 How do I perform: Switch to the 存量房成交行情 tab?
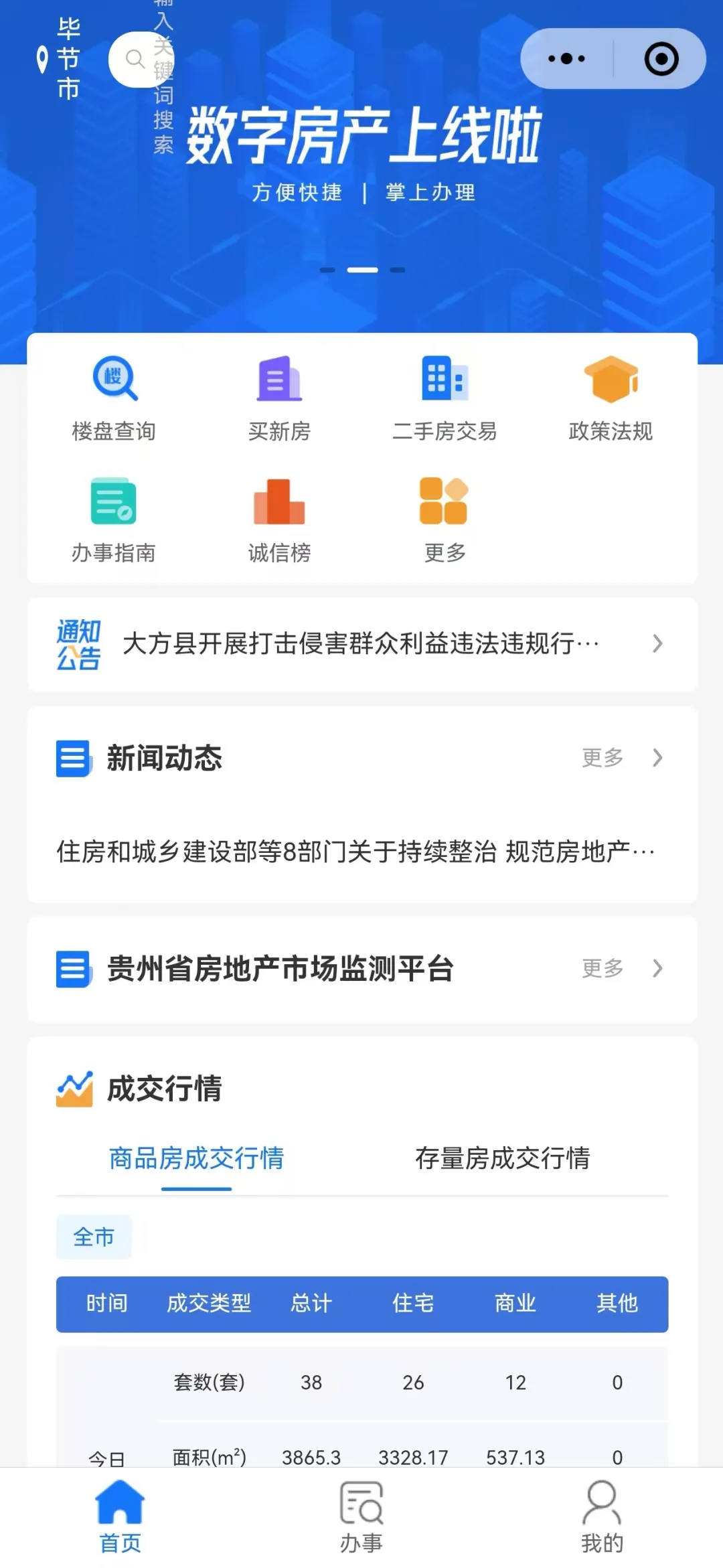(x=502, y=1158)
